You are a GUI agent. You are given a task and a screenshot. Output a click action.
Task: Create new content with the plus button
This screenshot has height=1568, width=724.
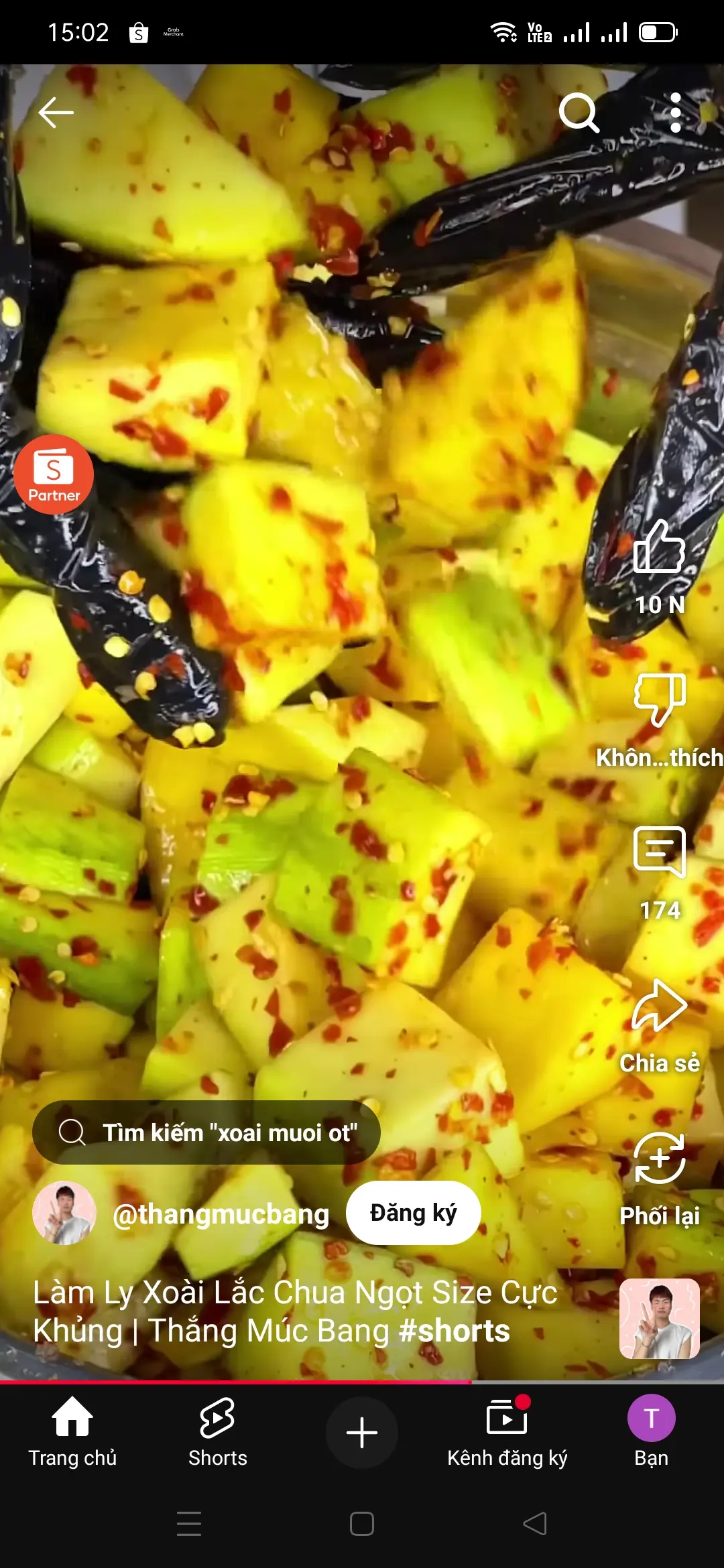[362, 1433]
